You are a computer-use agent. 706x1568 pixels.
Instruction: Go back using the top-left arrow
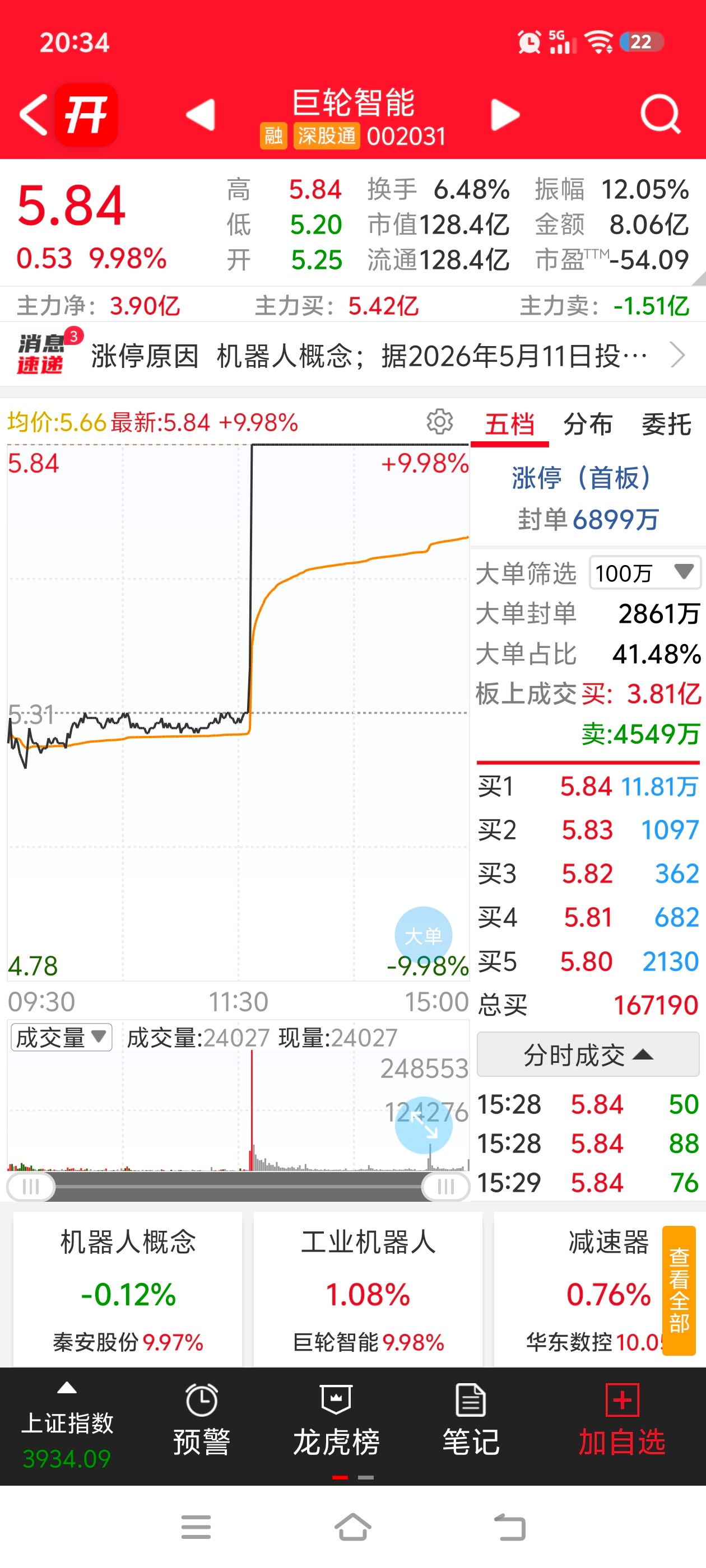34,114
